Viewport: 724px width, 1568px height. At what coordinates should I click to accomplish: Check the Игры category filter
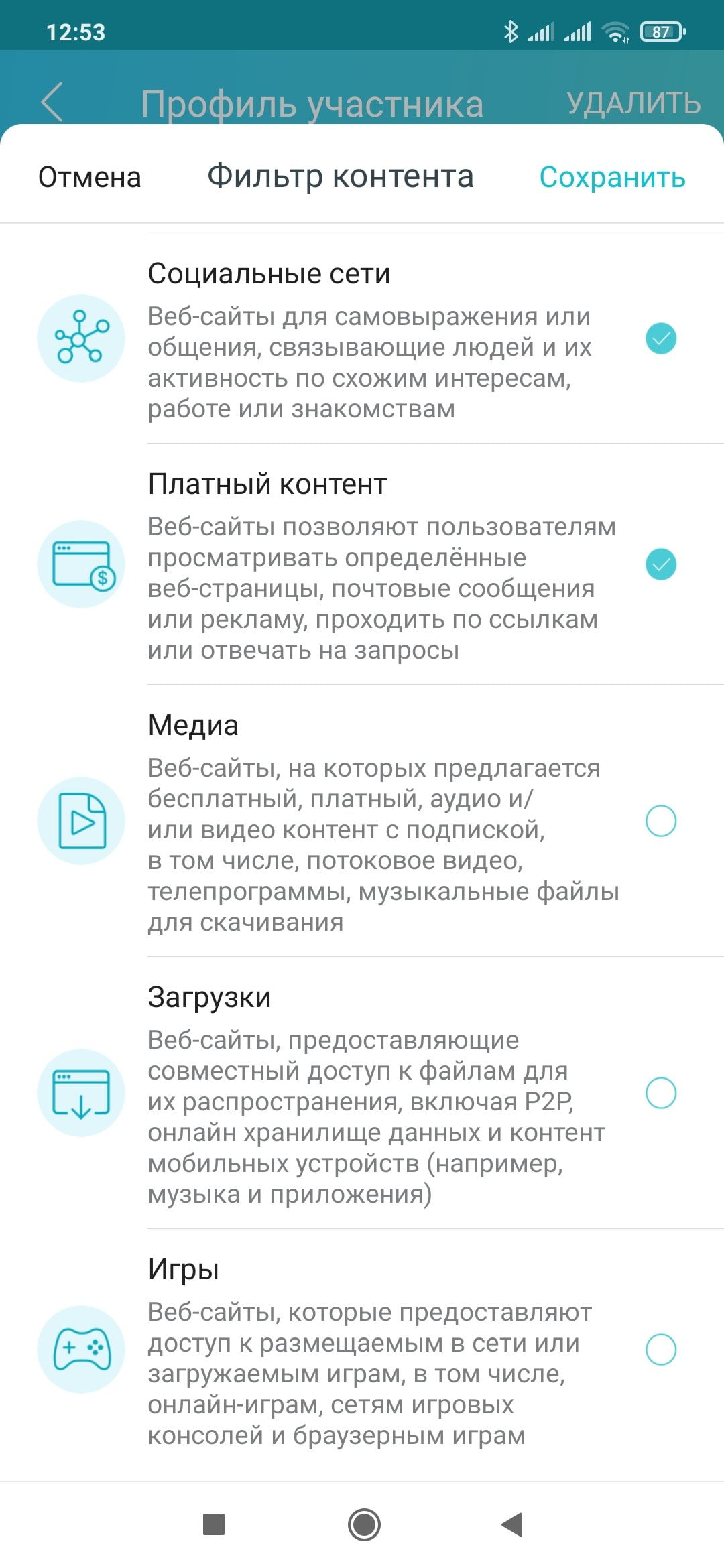coord(661,1350)
